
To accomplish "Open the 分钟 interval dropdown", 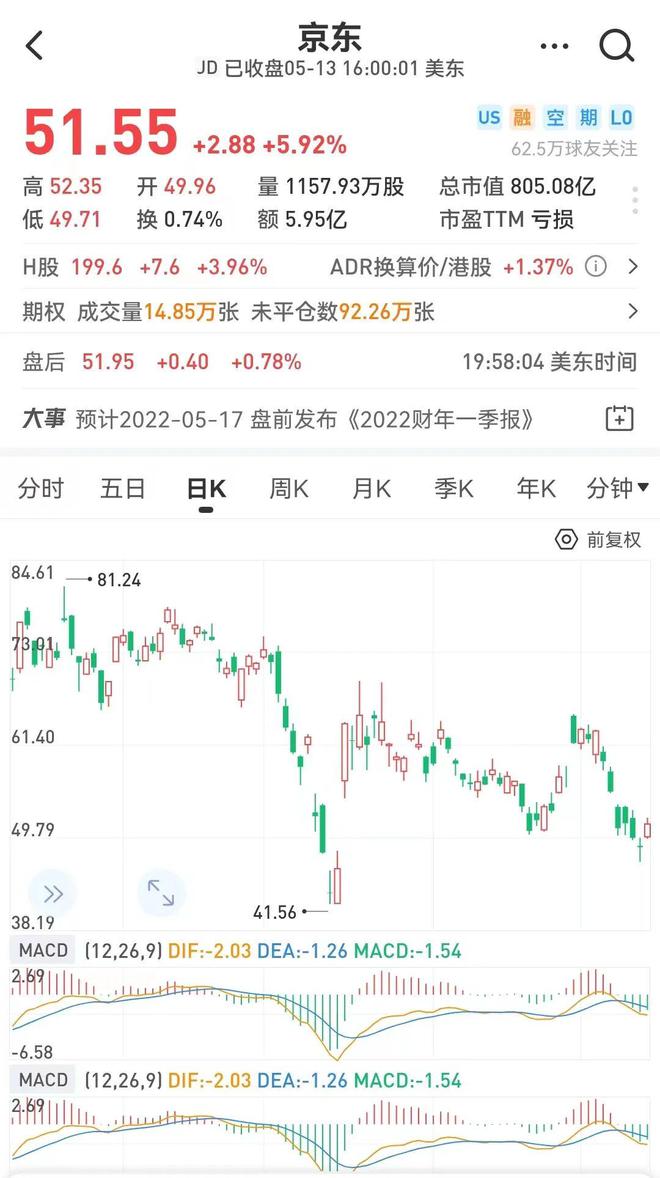I will pos(617,488).
